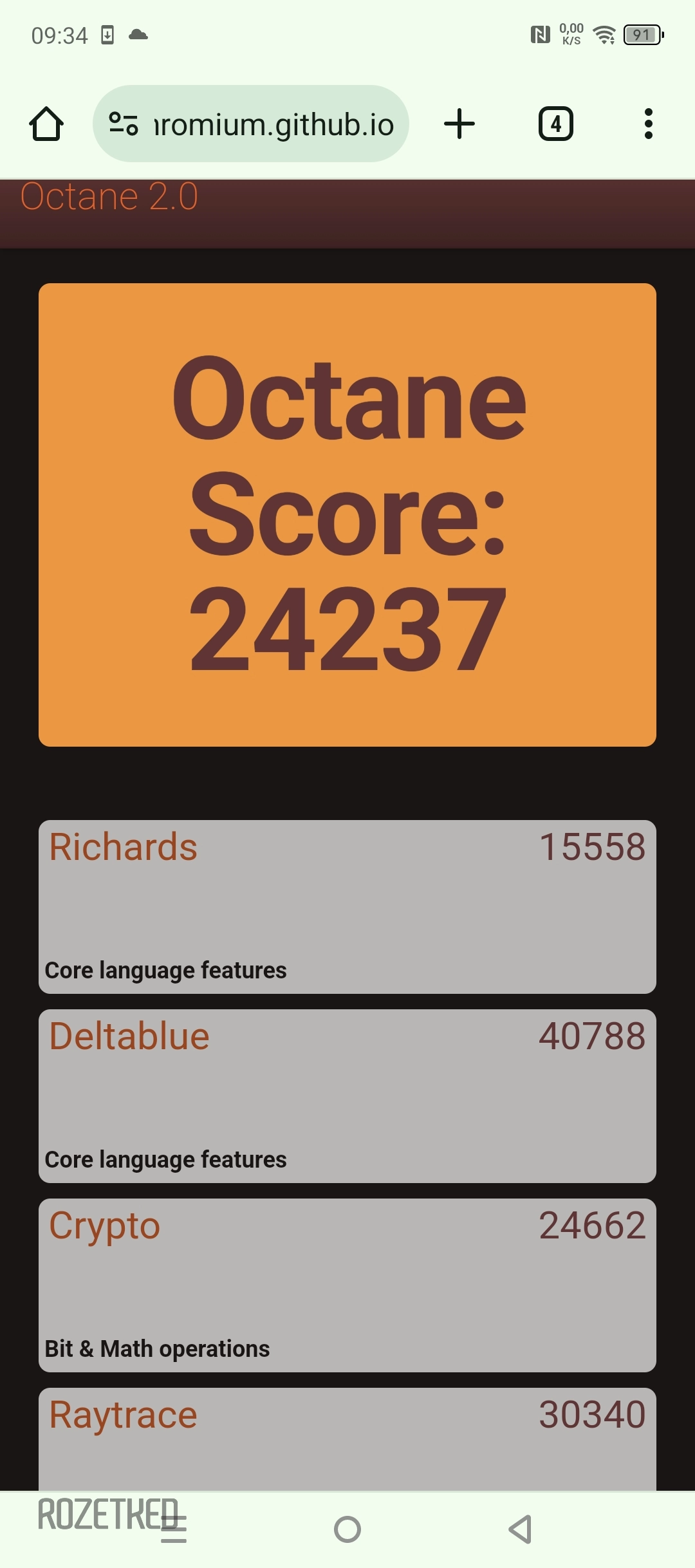This screenshot has width=695, height=1568.
Task: Go back with the system back button
Action: (x=521, y=1529)
